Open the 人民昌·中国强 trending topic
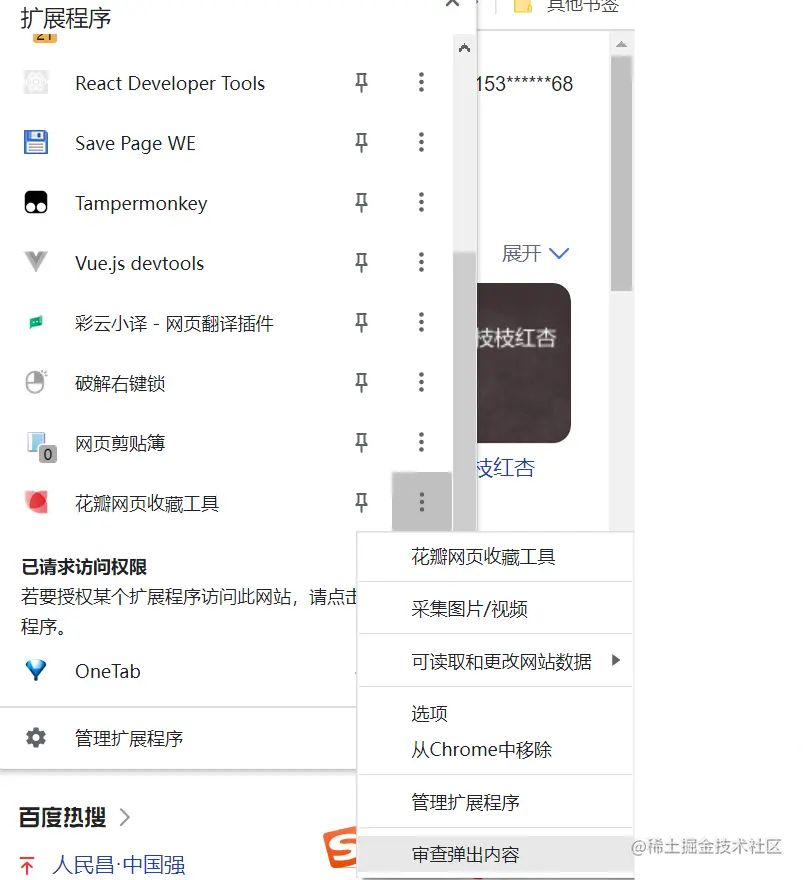Screen dimensions: 806x880 (118, 864)
